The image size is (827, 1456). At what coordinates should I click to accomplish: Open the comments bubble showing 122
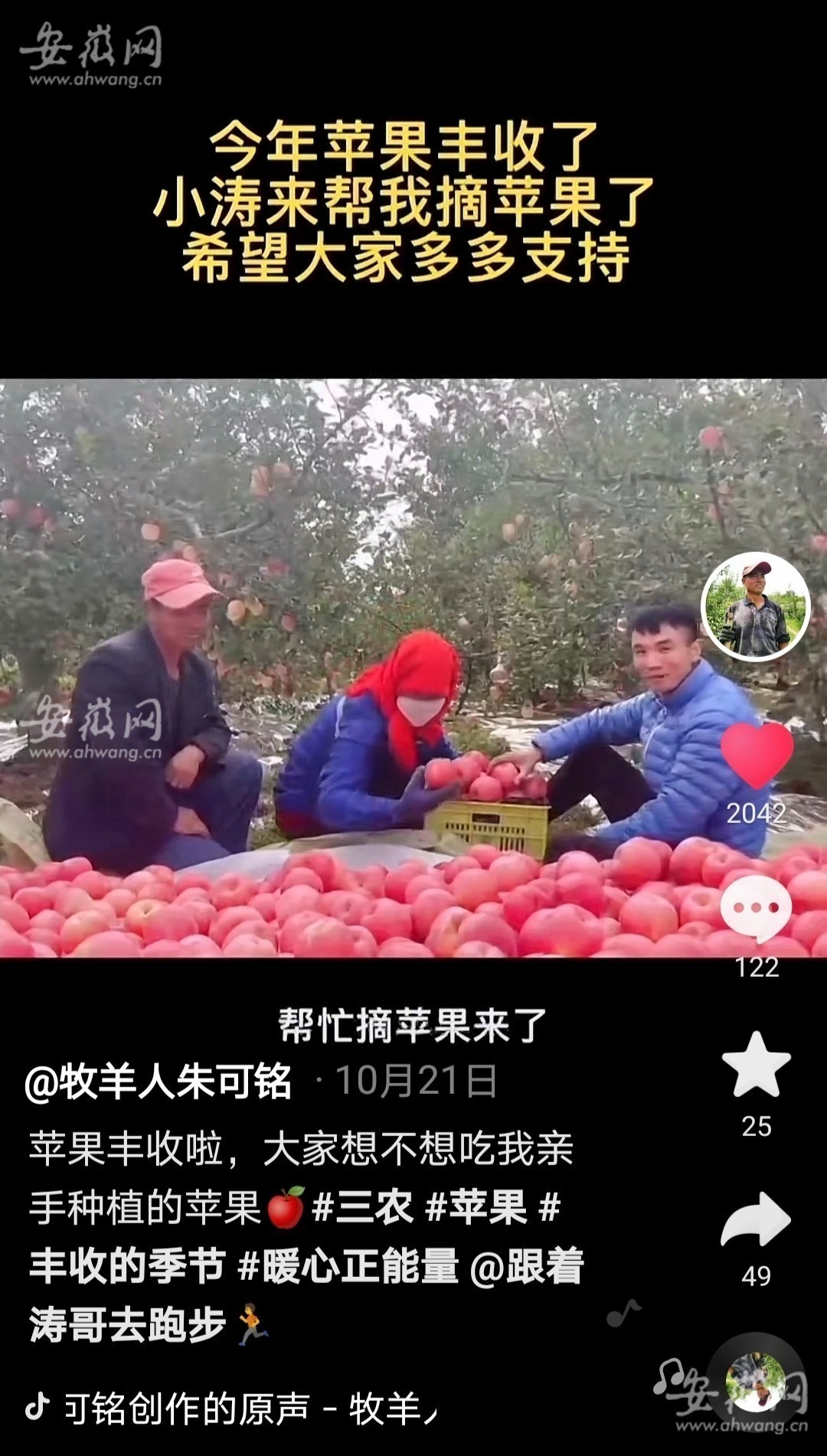(x=756, y=910)
